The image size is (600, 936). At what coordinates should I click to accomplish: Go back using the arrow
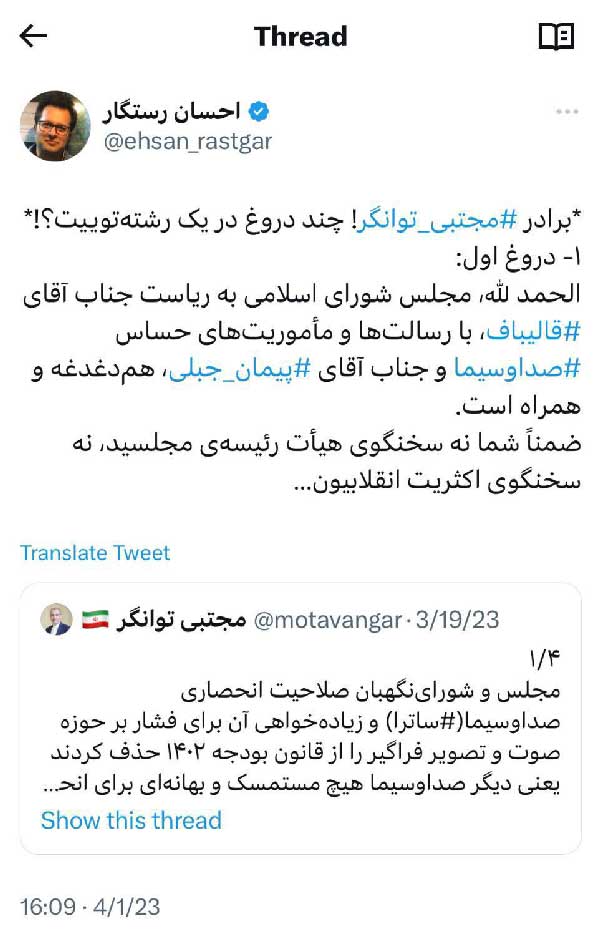pyautogui.click(x=34, y=37)
